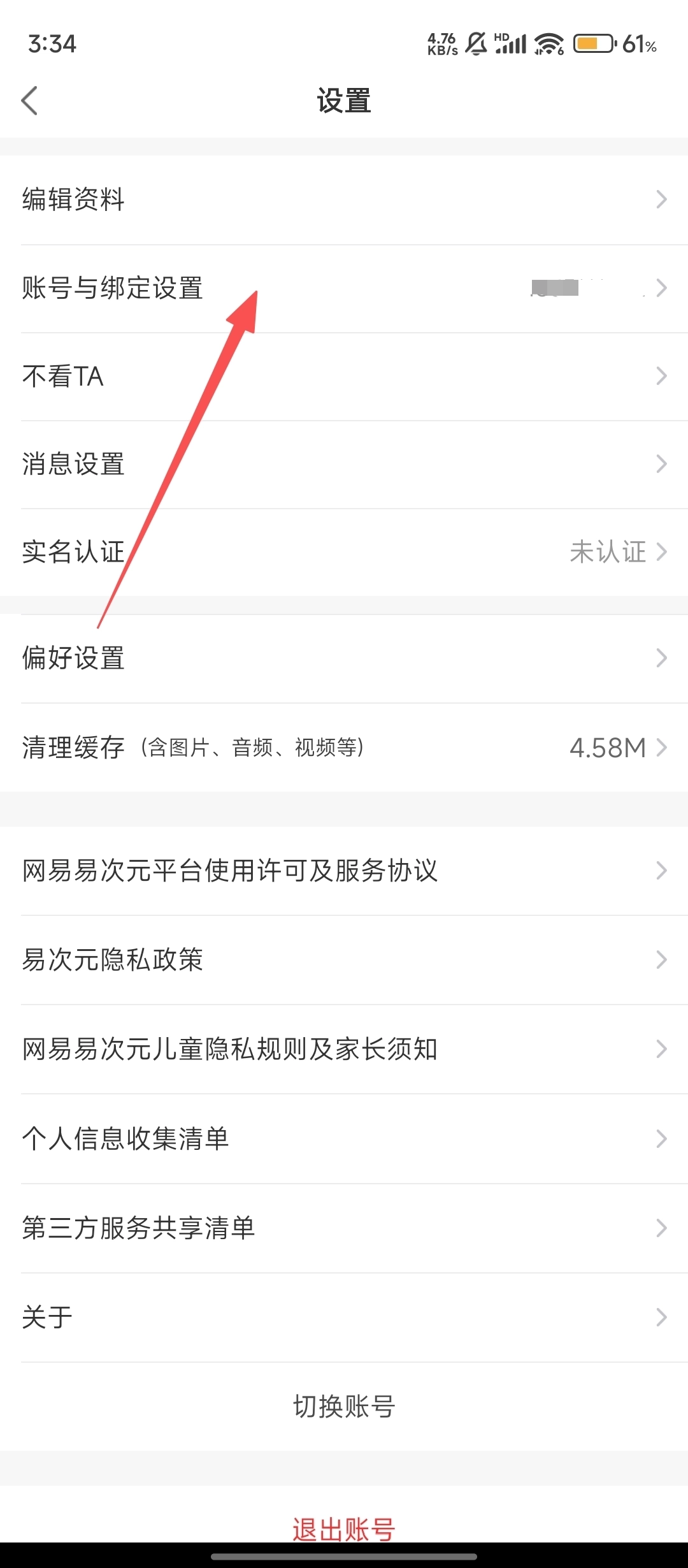Open 易次元隐私政策
The height and width of the screenshot is (1568, 688).
pos(344,960)
